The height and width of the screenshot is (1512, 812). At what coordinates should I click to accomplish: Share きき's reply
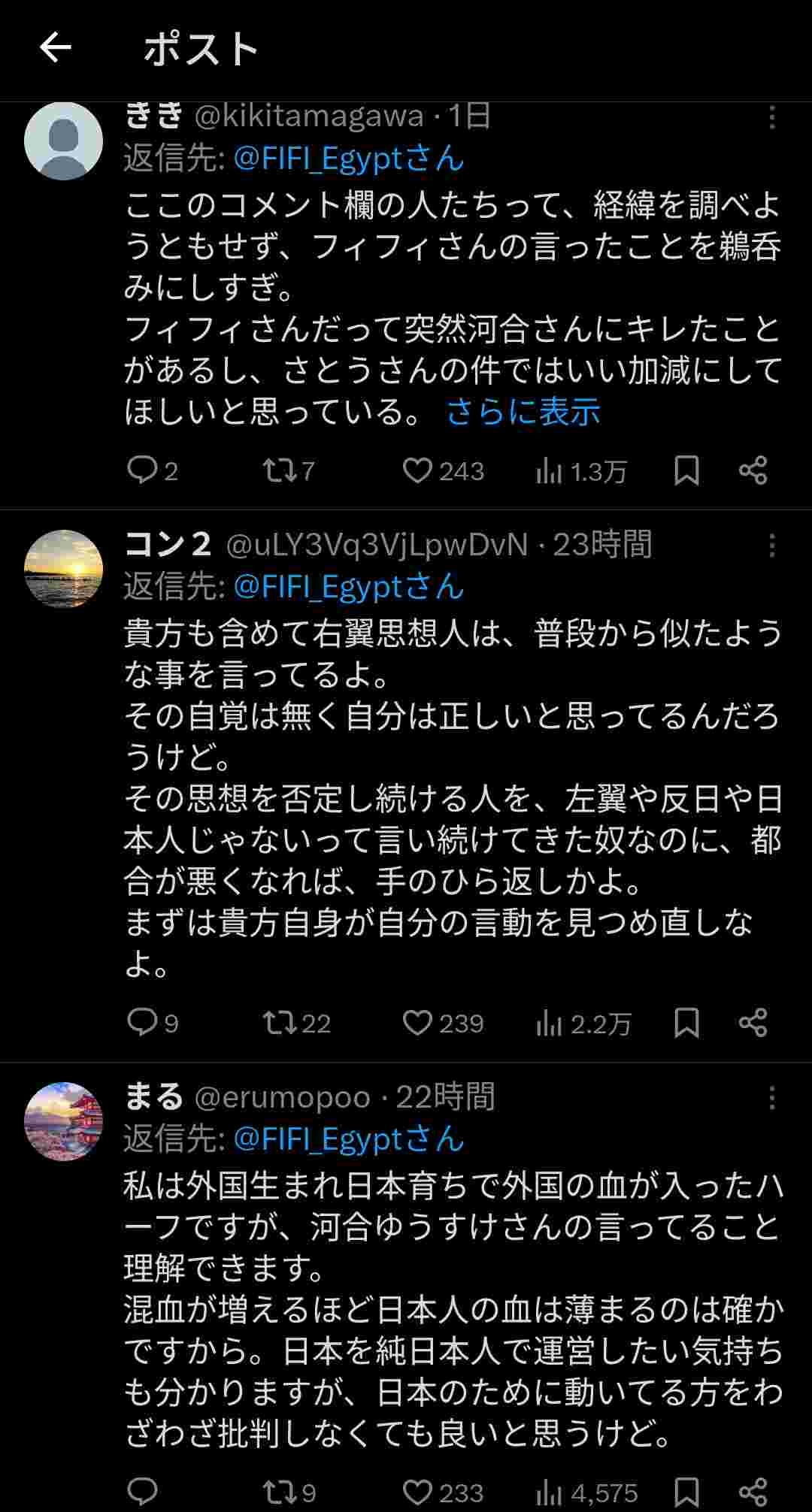pyautogui.click(x=753, y=470)
